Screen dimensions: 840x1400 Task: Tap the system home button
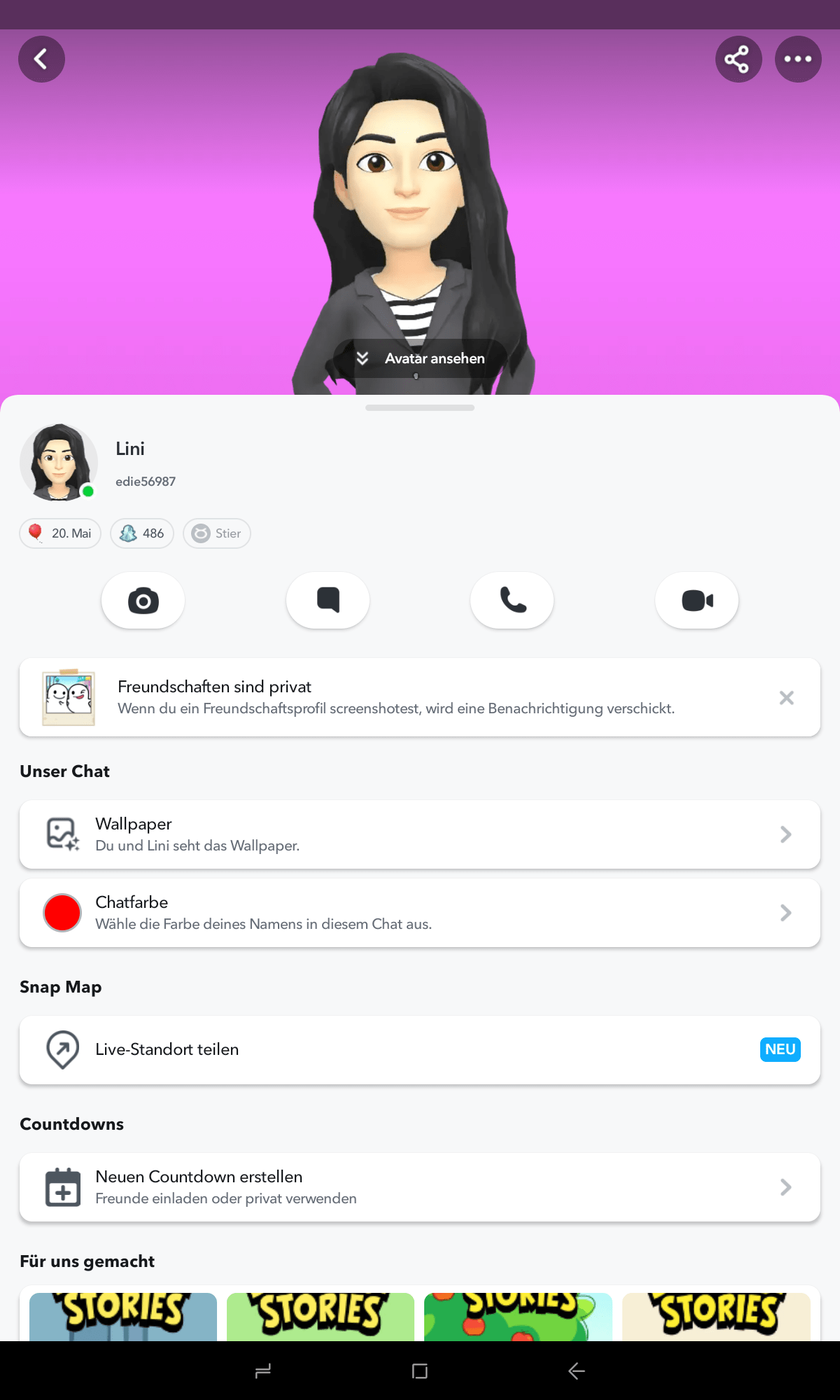(420, 1371)
